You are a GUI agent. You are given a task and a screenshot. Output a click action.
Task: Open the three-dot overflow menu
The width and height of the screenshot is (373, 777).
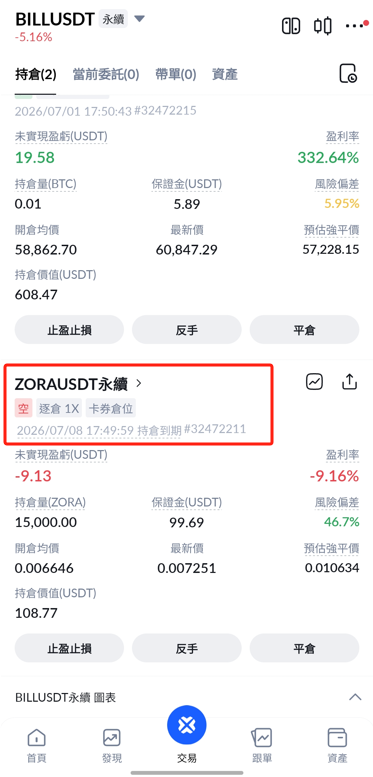click(358, 25)
